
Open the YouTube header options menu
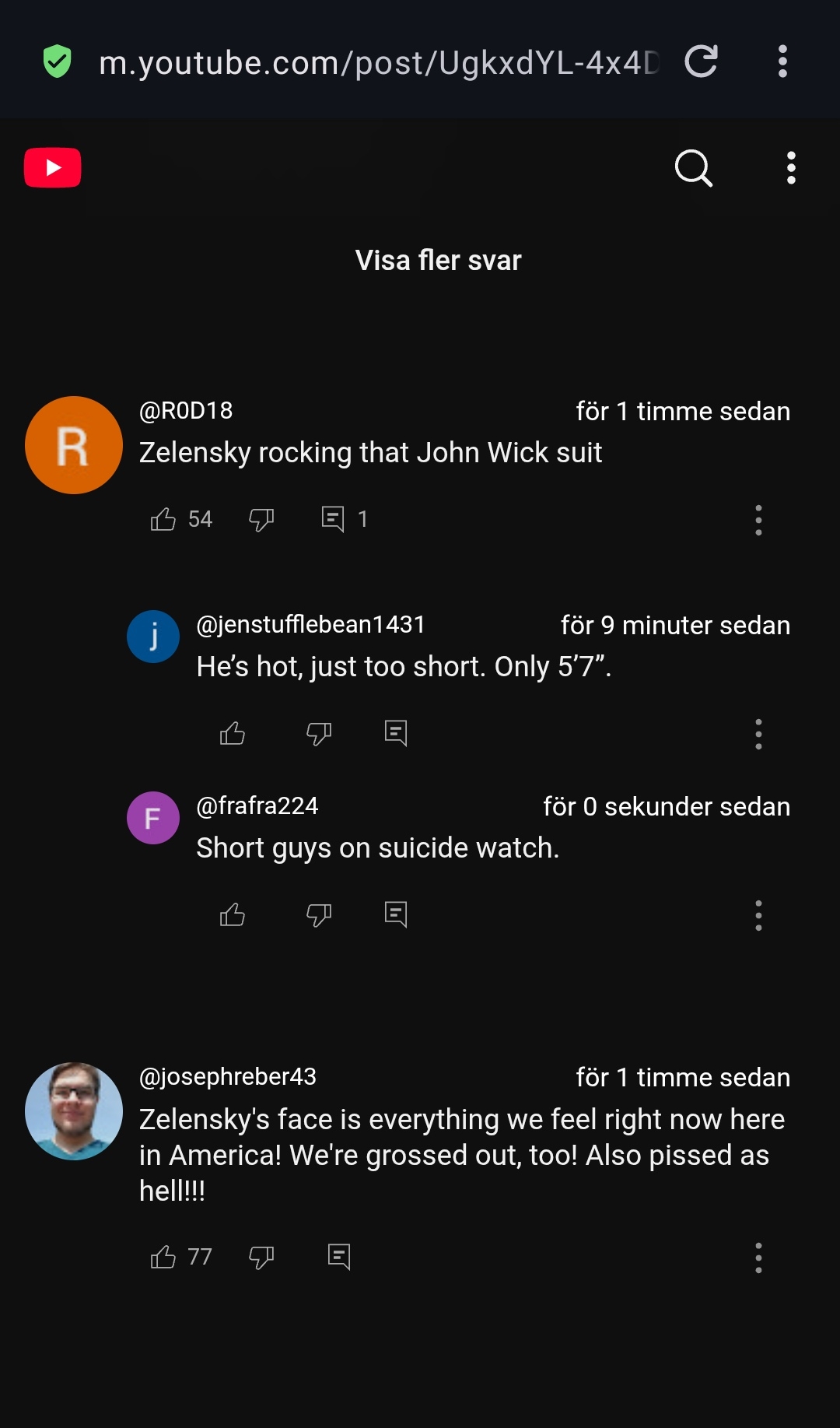[791, 167]
